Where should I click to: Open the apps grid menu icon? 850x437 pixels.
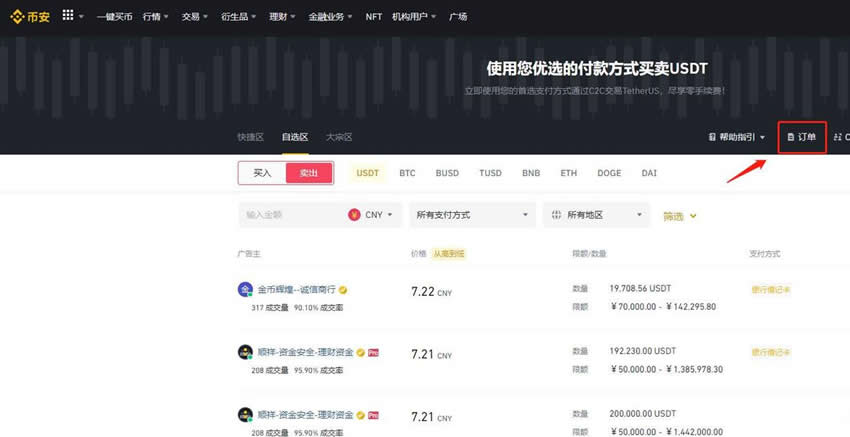68,16
